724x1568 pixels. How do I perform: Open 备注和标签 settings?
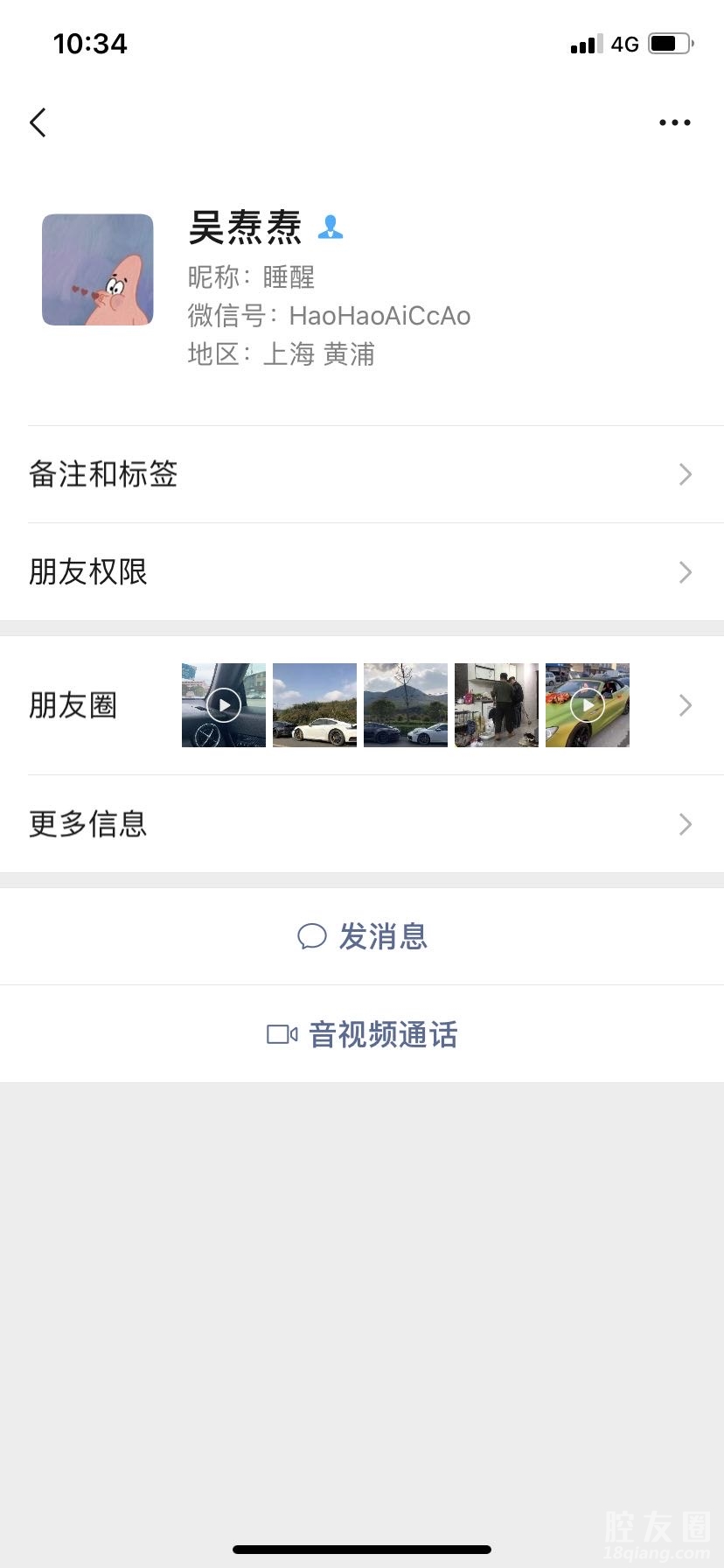[x=362, y=474]
